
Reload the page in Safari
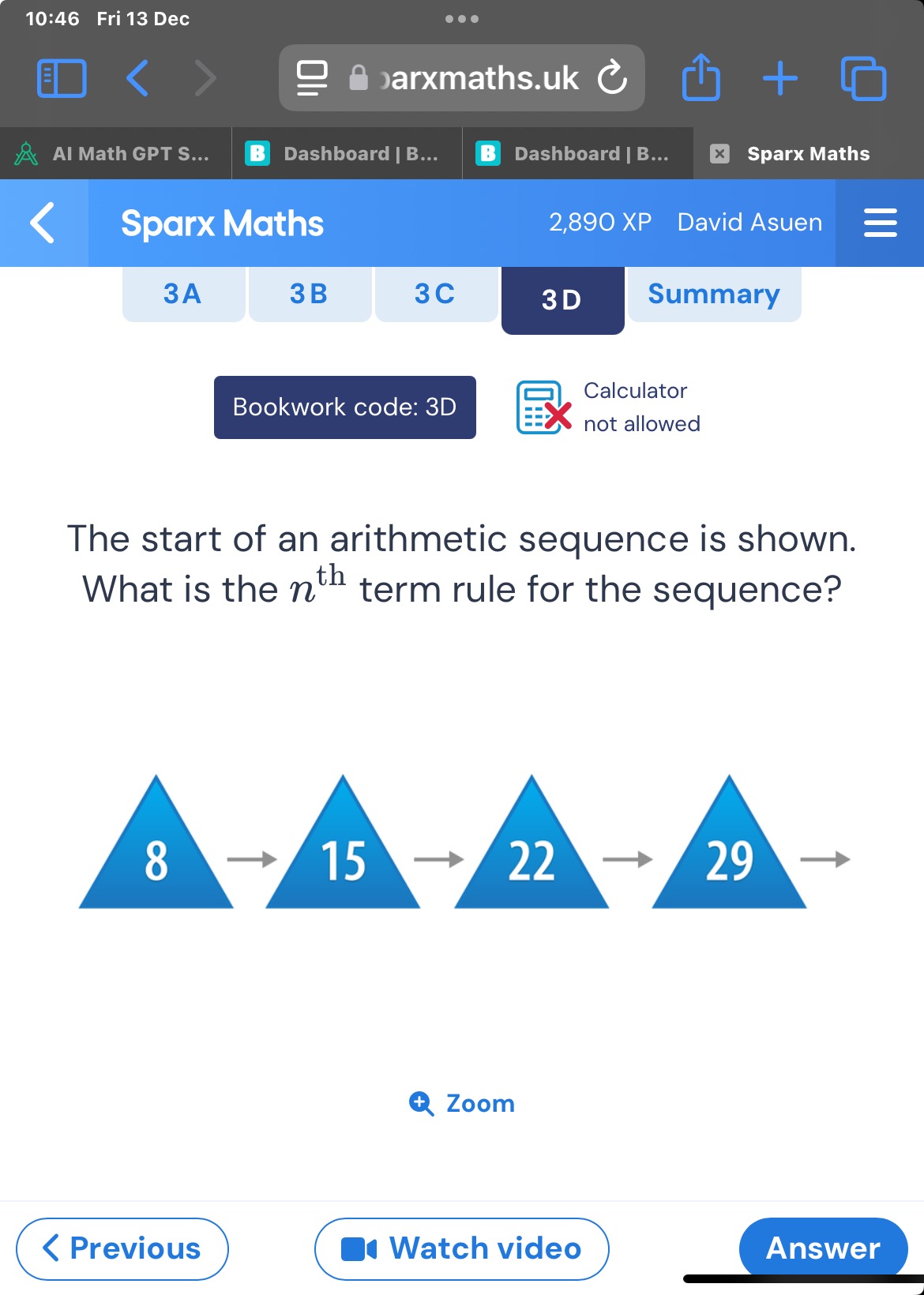coord(612,78)
